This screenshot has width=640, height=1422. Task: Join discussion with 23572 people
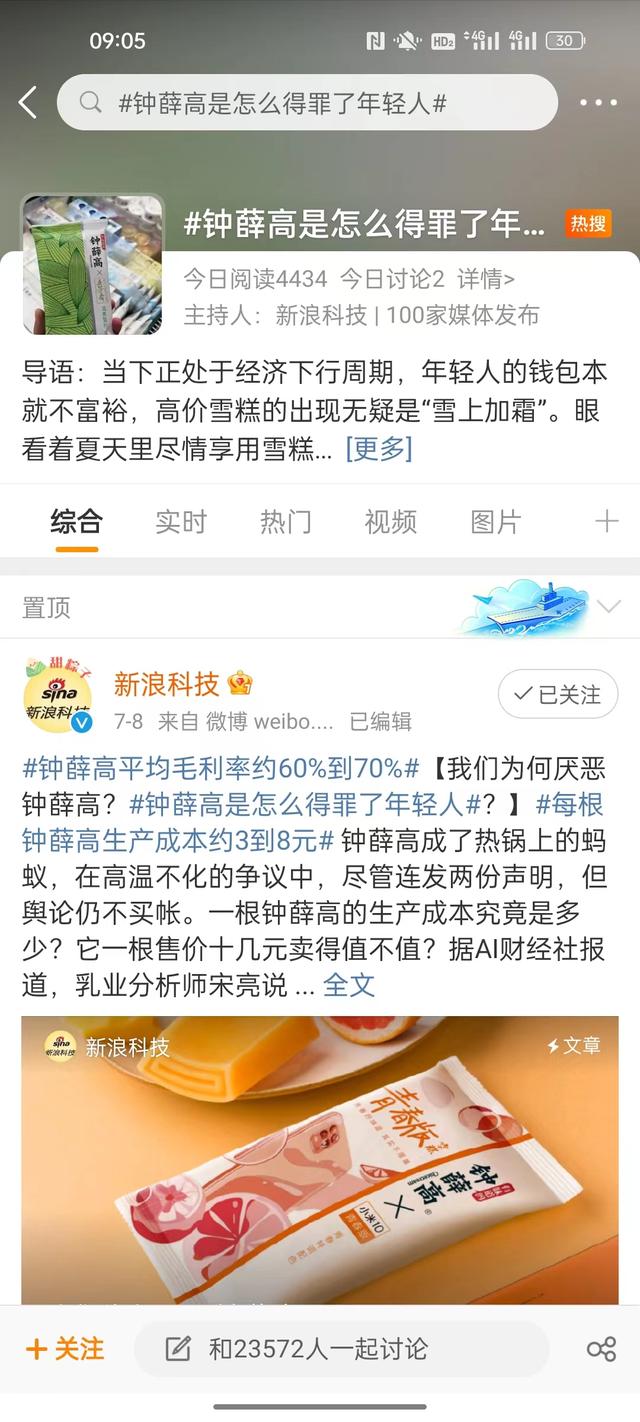(341, 1349)
